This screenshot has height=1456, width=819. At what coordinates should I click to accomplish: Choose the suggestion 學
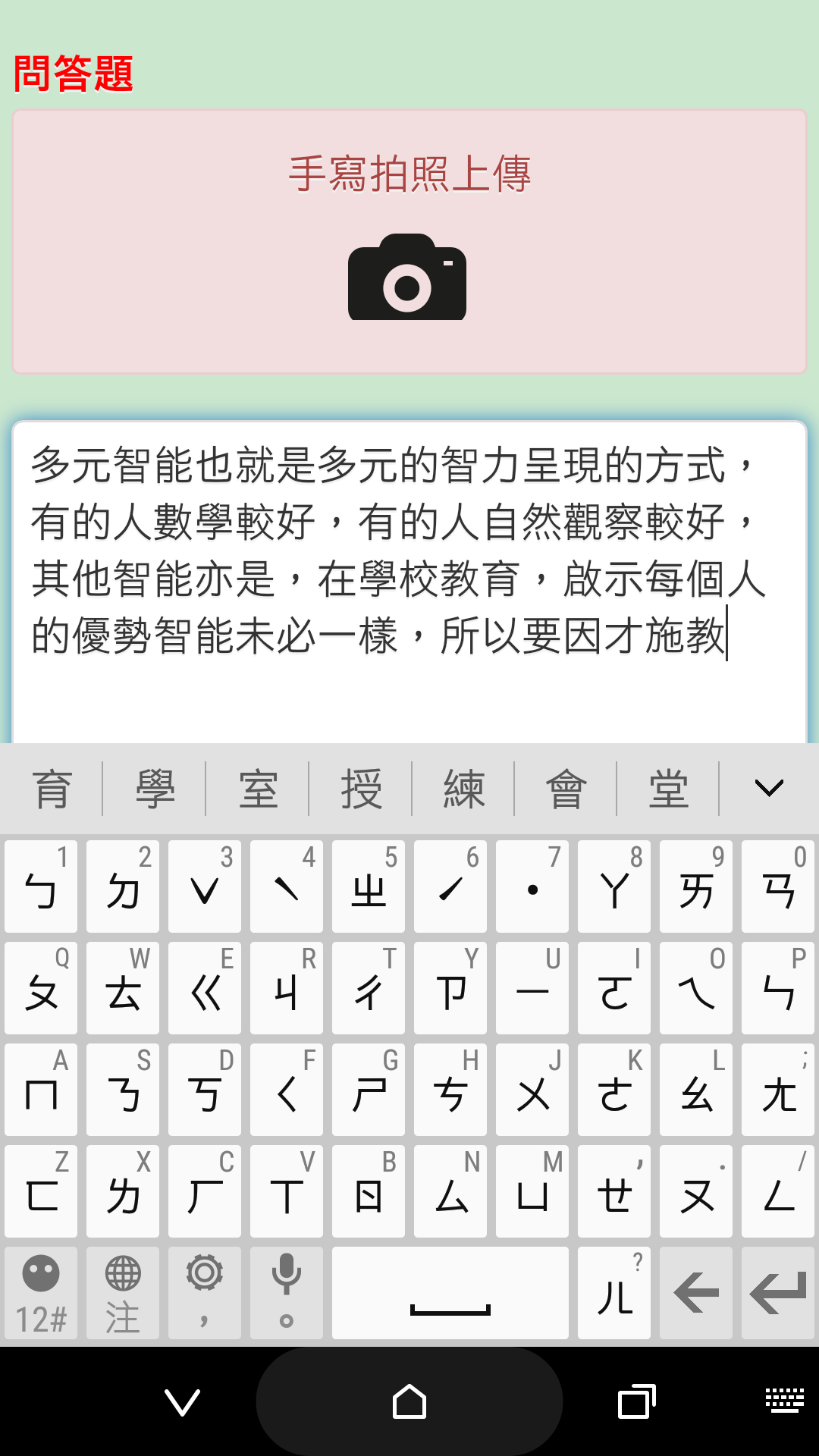pyautogui.click(x=155, y=789)
